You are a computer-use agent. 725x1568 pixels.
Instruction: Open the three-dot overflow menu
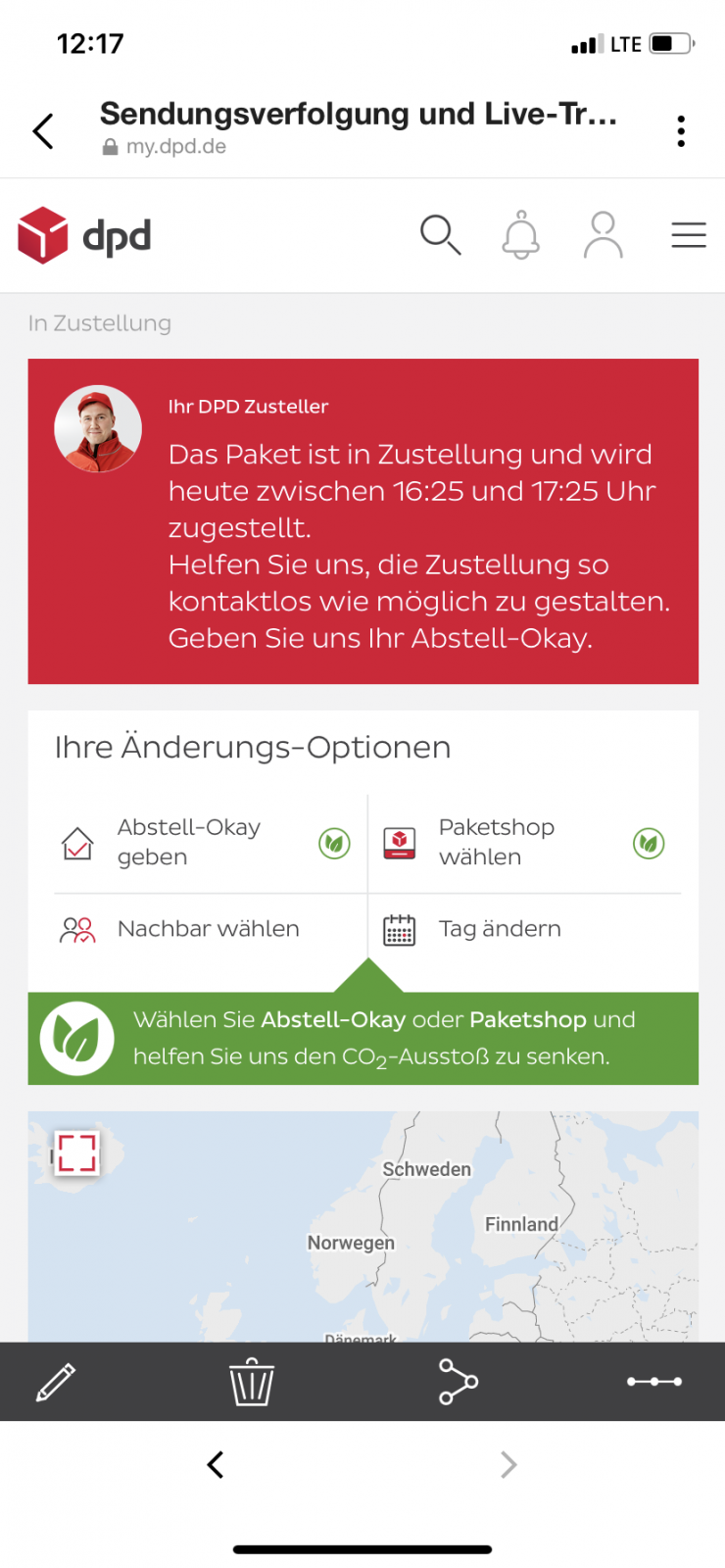point(680,130)
